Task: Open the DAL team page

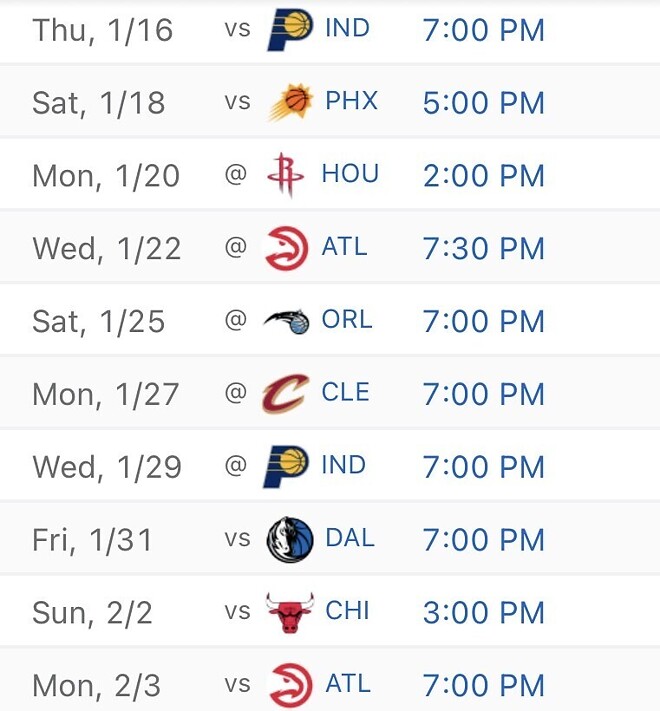Action: (349, 539)
